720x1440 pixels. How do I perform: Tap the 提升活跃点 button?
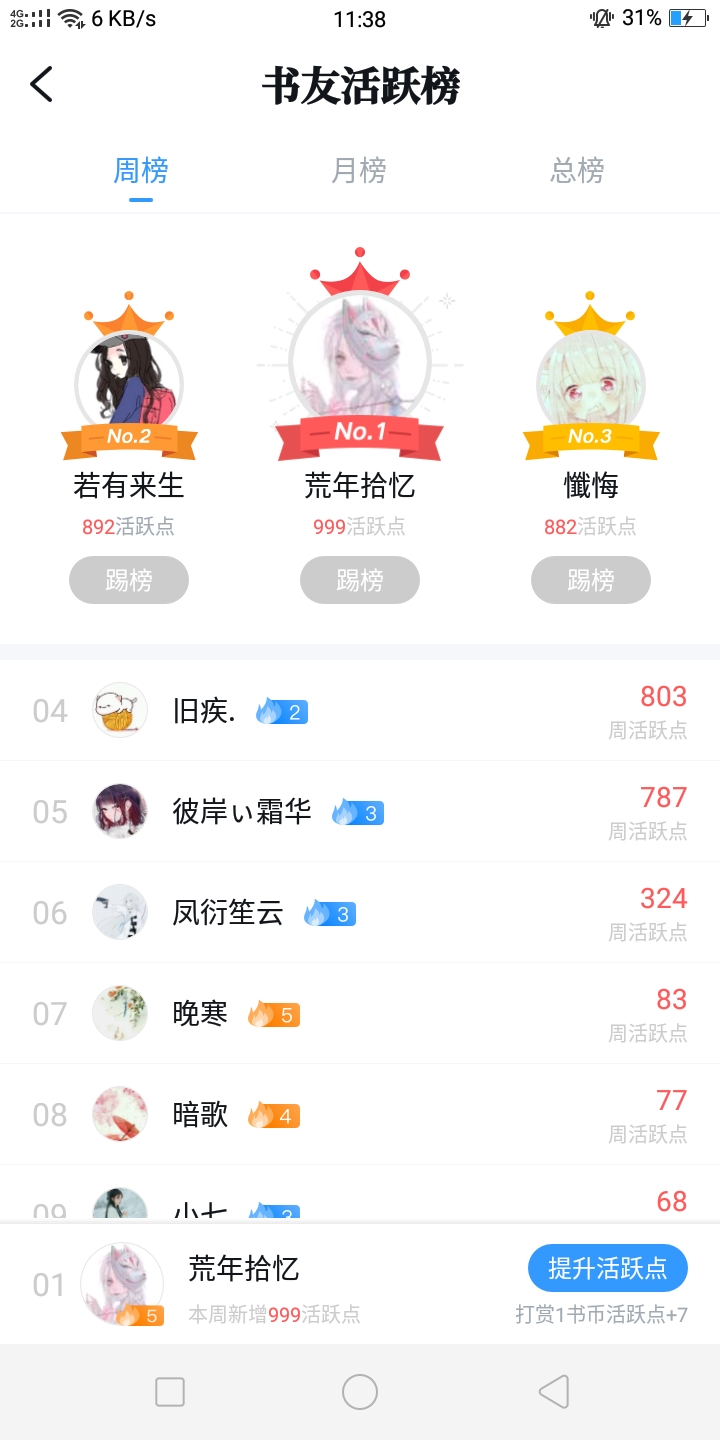click(x=607, y=1269)
